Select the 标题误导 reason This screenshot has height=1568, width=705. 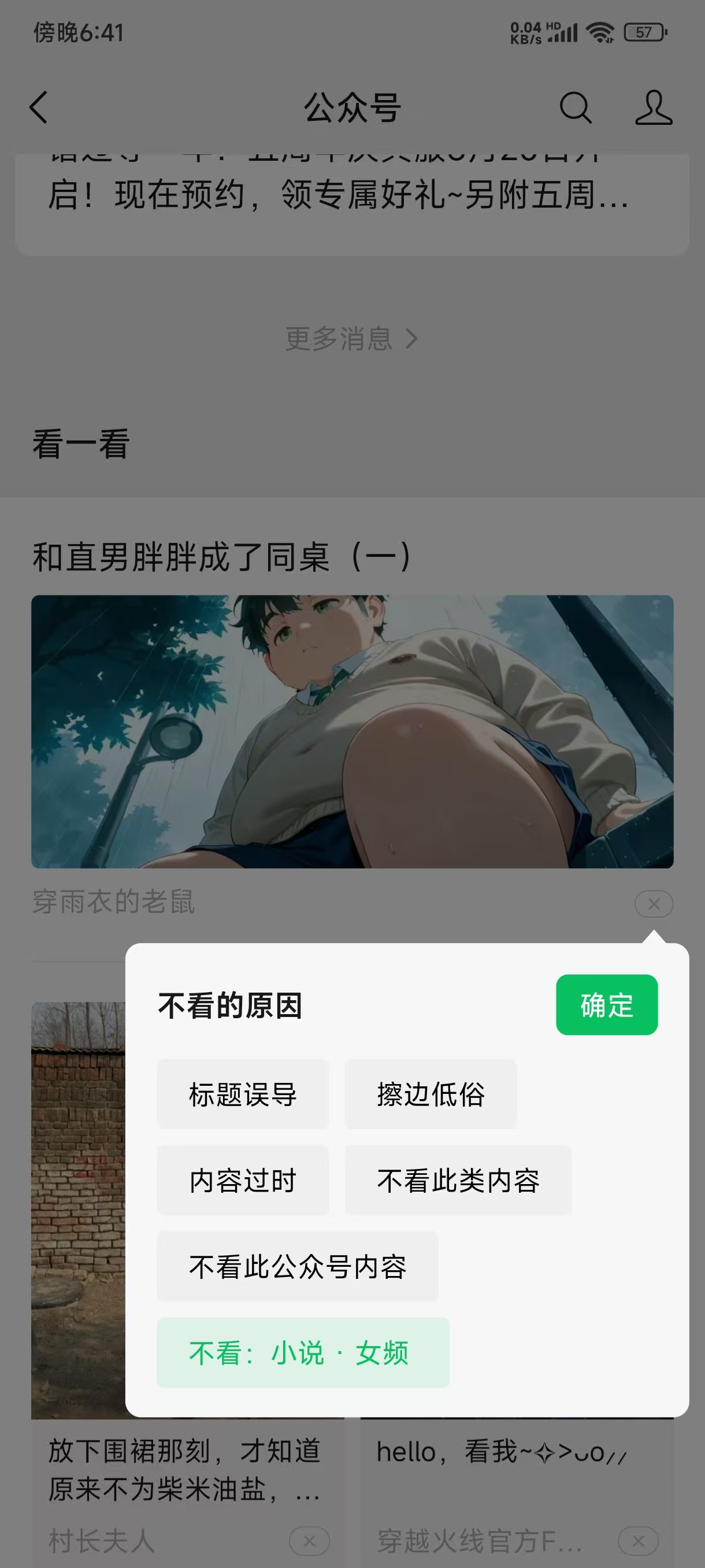[x=243, y=1094]
